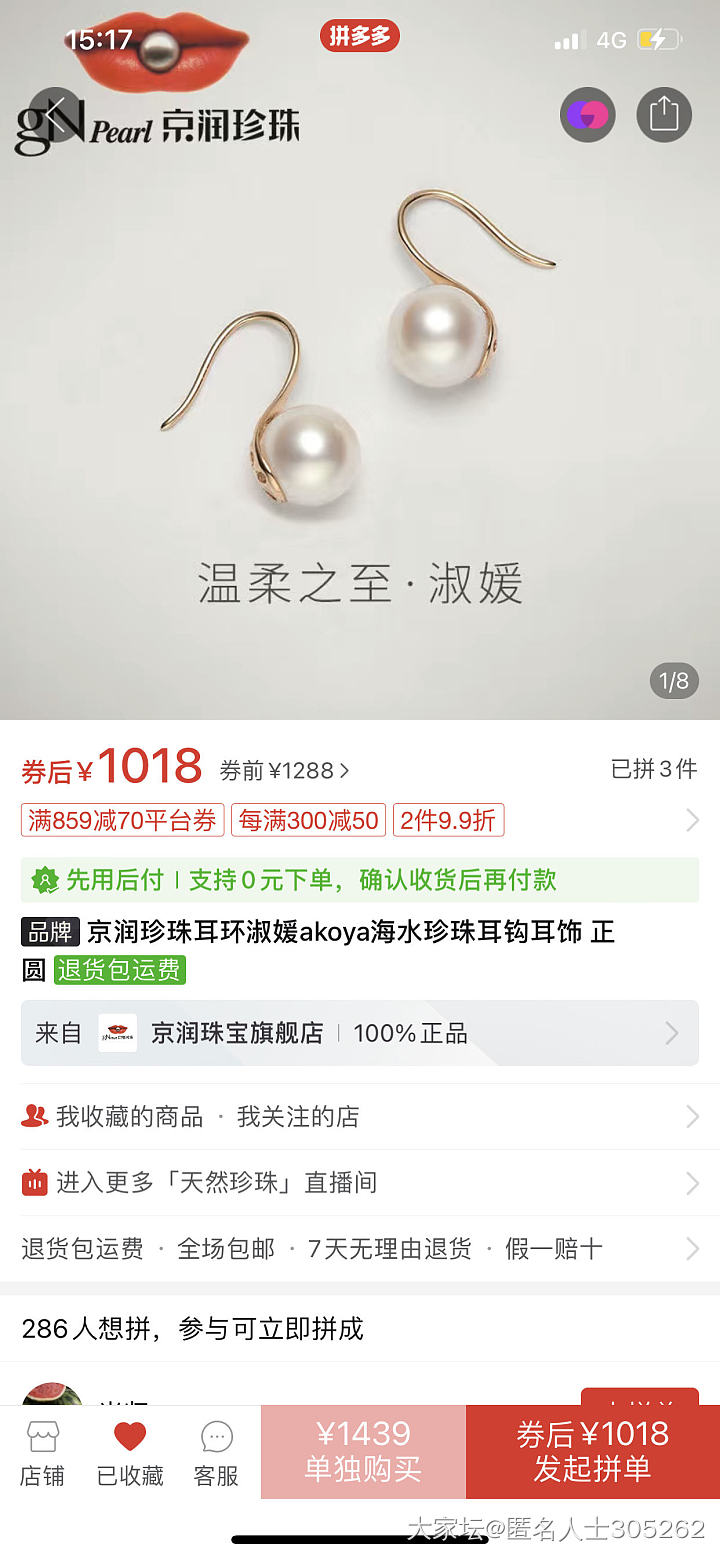
Task: Go back using the top-left arrow
Action: (55, 115)
